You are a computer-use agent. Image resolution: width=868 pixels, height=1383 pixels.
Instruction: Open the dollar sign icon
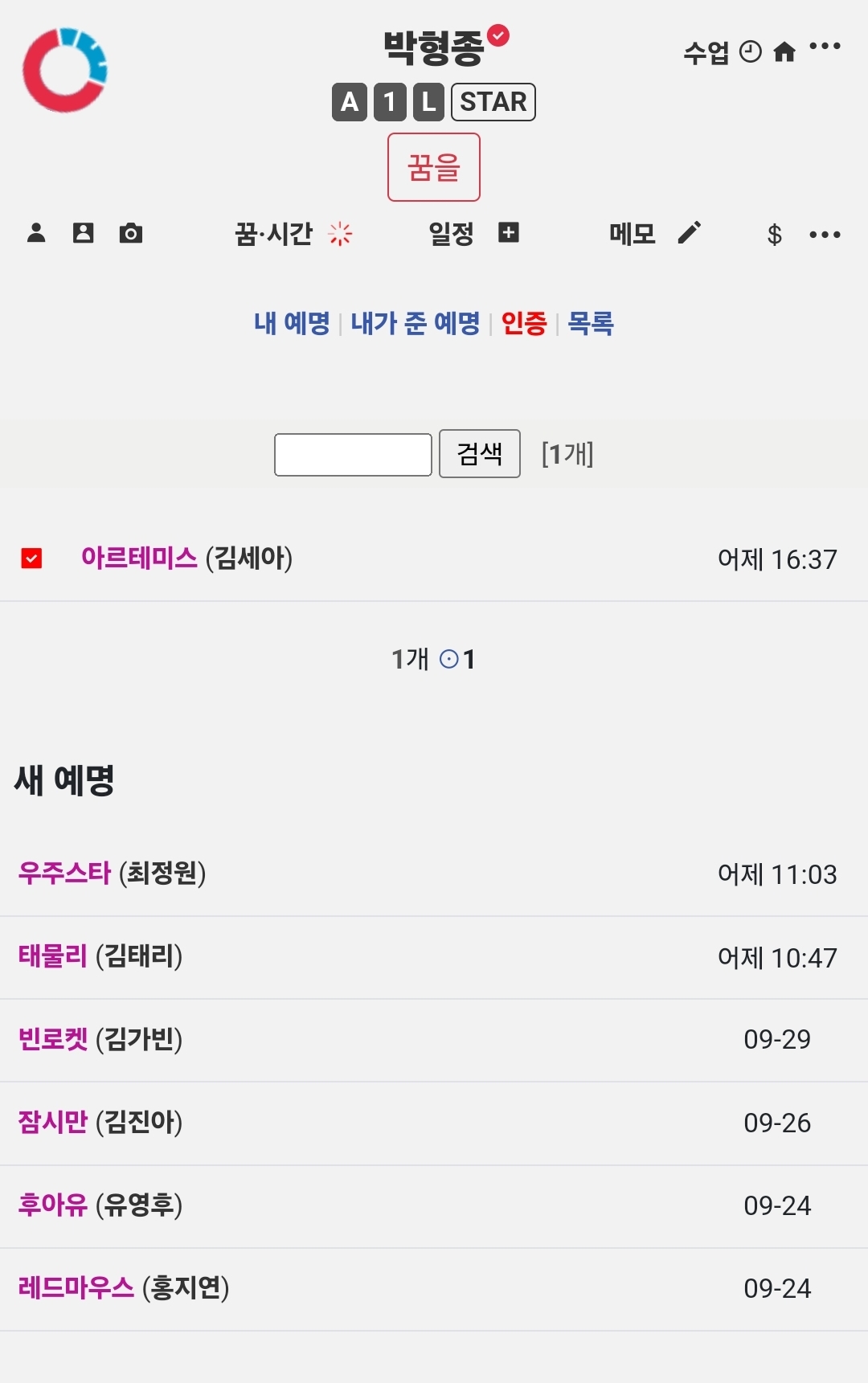pos(774,235)
